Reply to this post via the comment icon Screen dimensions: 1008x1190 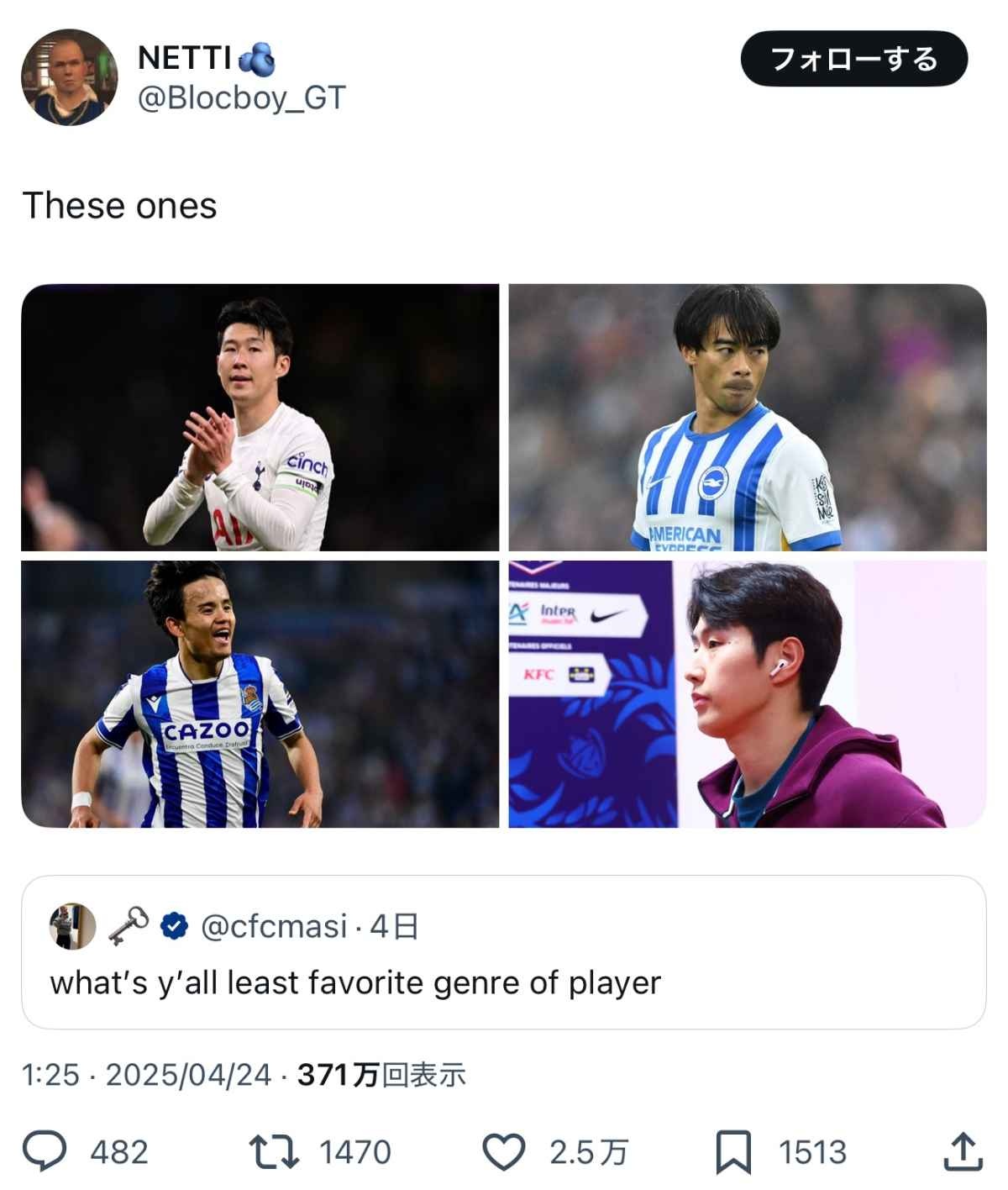44,1151
